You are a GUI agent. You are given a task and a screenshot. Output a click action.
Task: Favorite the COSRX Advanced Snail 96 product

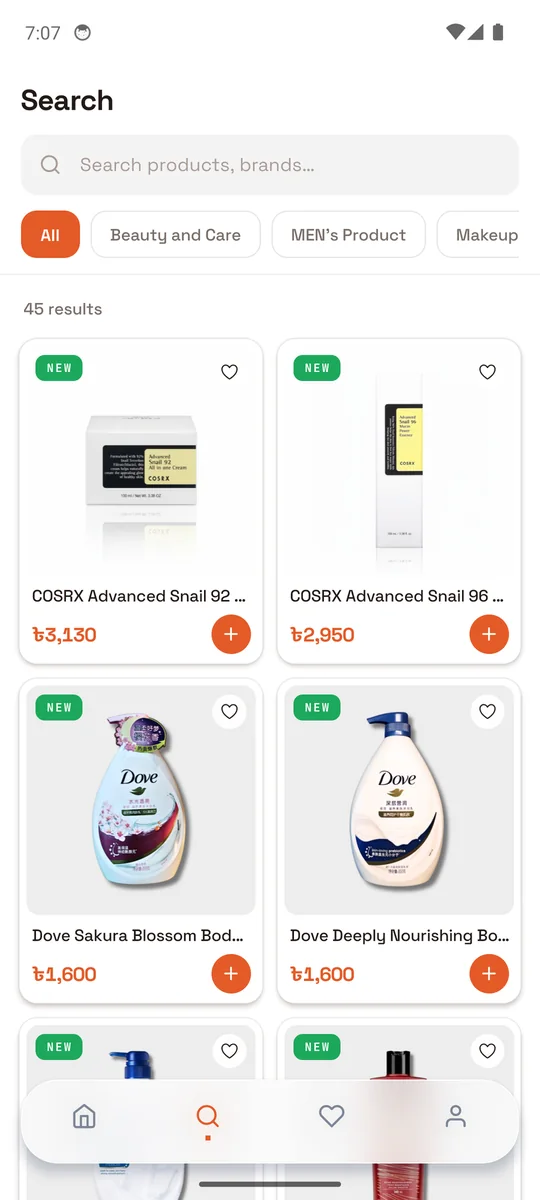click(x=487, y=372)
